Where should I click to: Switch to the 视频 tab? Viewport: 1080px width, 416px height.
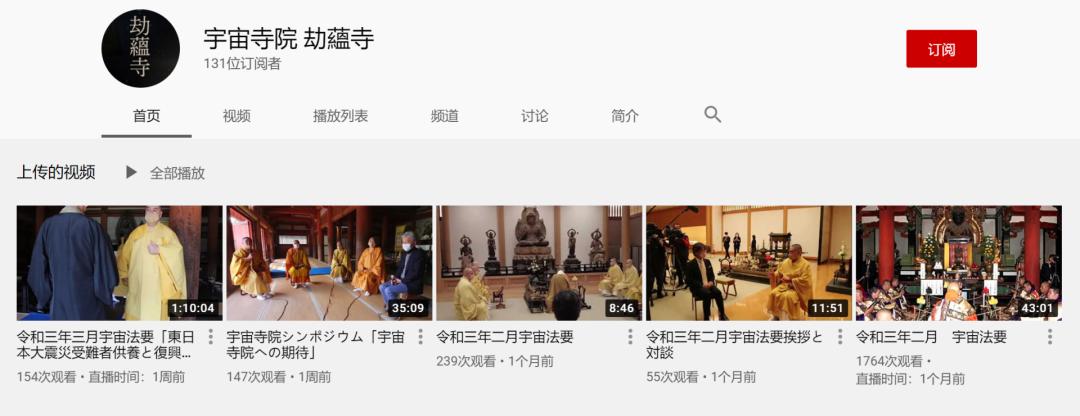(236, 116)
